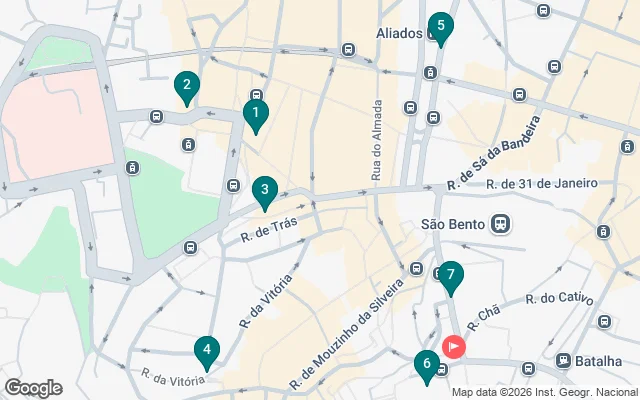Select map marker number 1
The image size is (640, 400).
pos(256,114)
